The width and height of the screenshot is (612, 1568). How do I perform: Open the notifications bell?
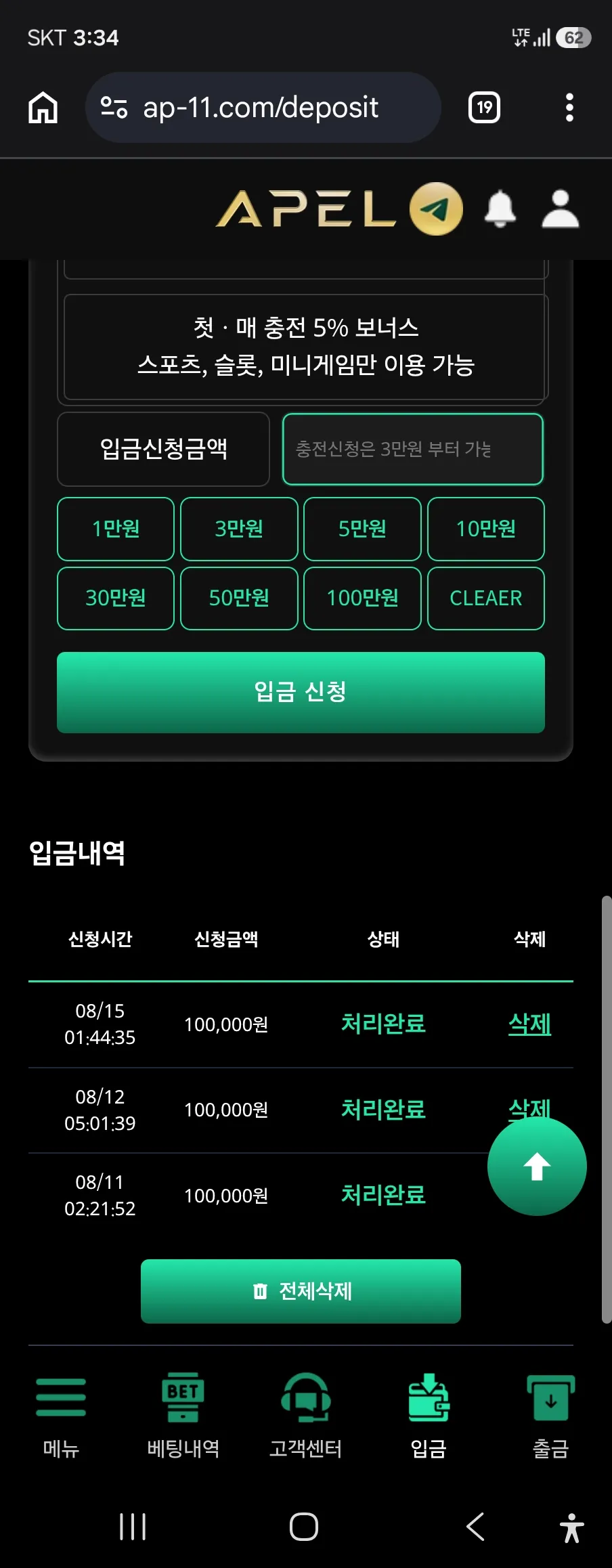point(500,209)
